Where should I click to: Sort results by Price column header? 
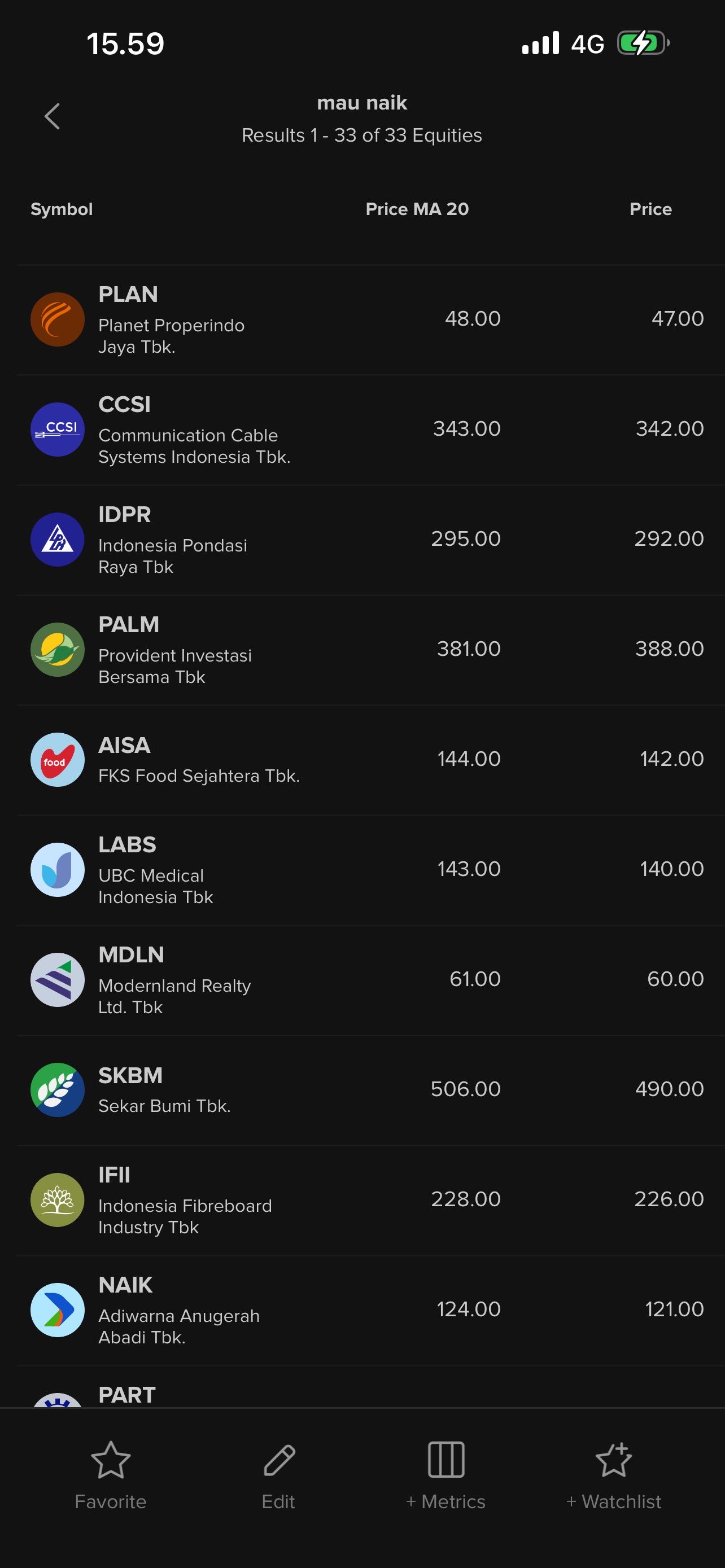pyautogui.click(x=650, y=209)
